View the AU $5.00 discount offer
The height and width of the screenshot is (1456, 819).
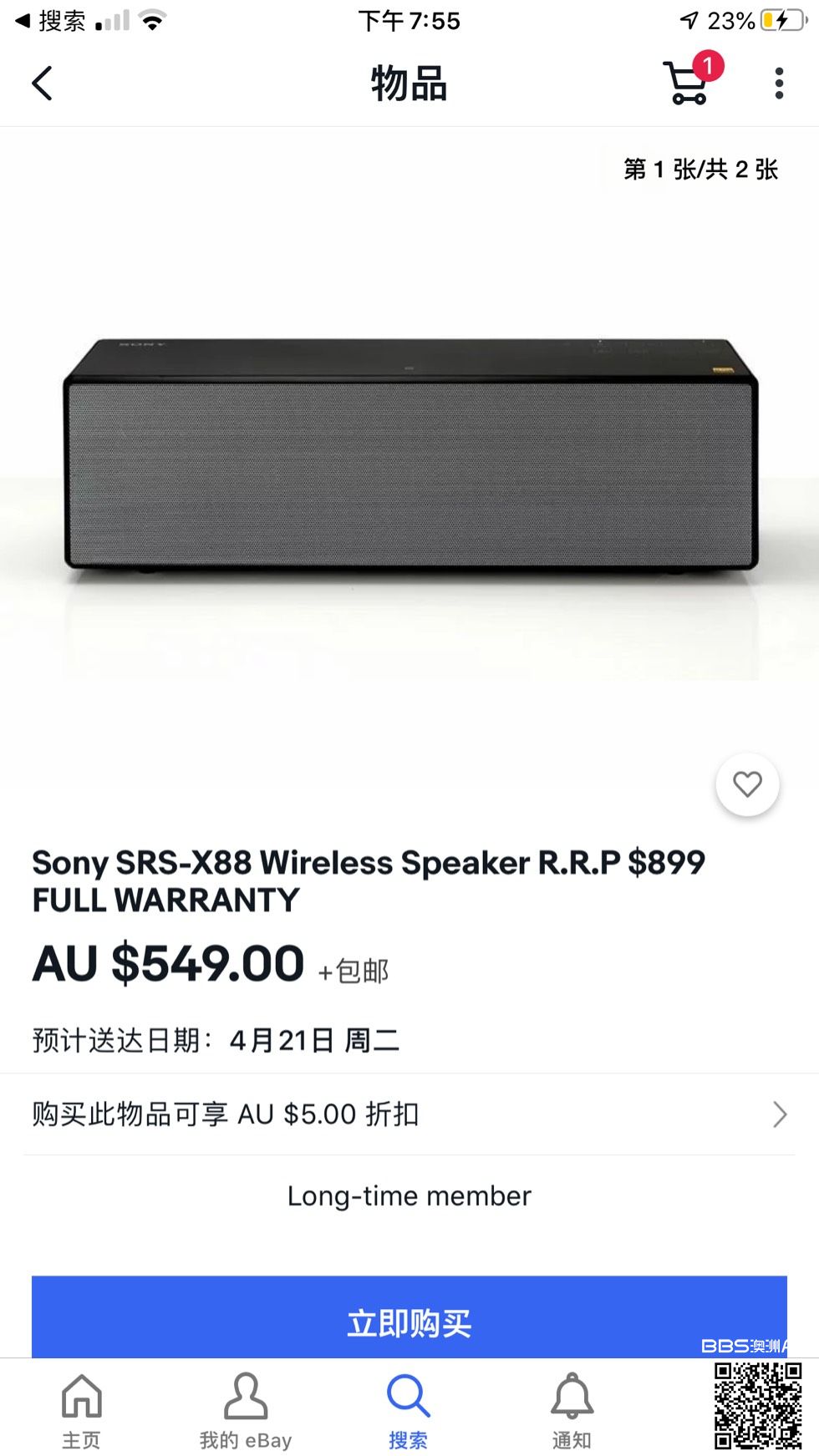click(x=409, y=1114)
